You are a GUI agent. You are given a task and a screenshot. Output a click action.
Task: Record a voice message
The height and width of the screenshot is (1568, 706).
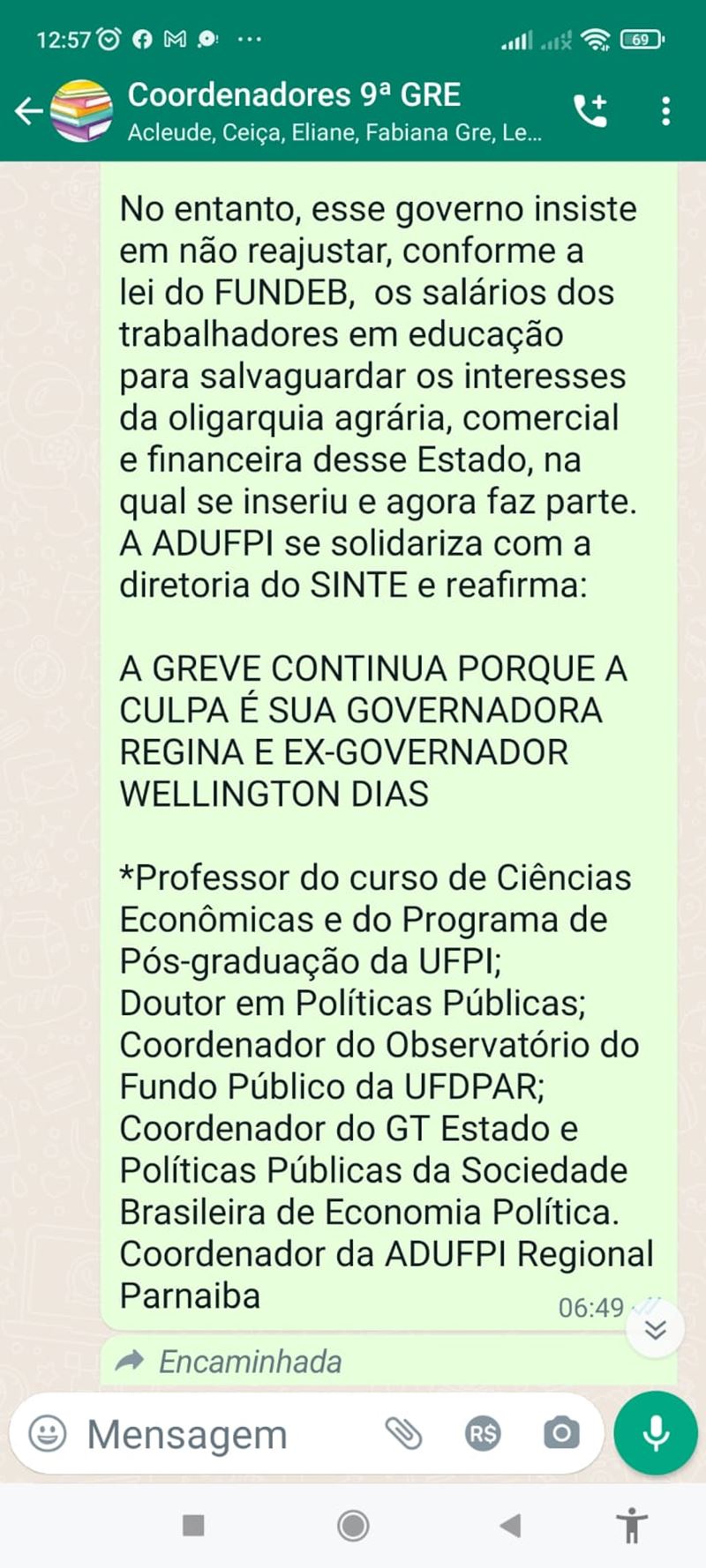pyautogui.click(x=656, y=1434)
